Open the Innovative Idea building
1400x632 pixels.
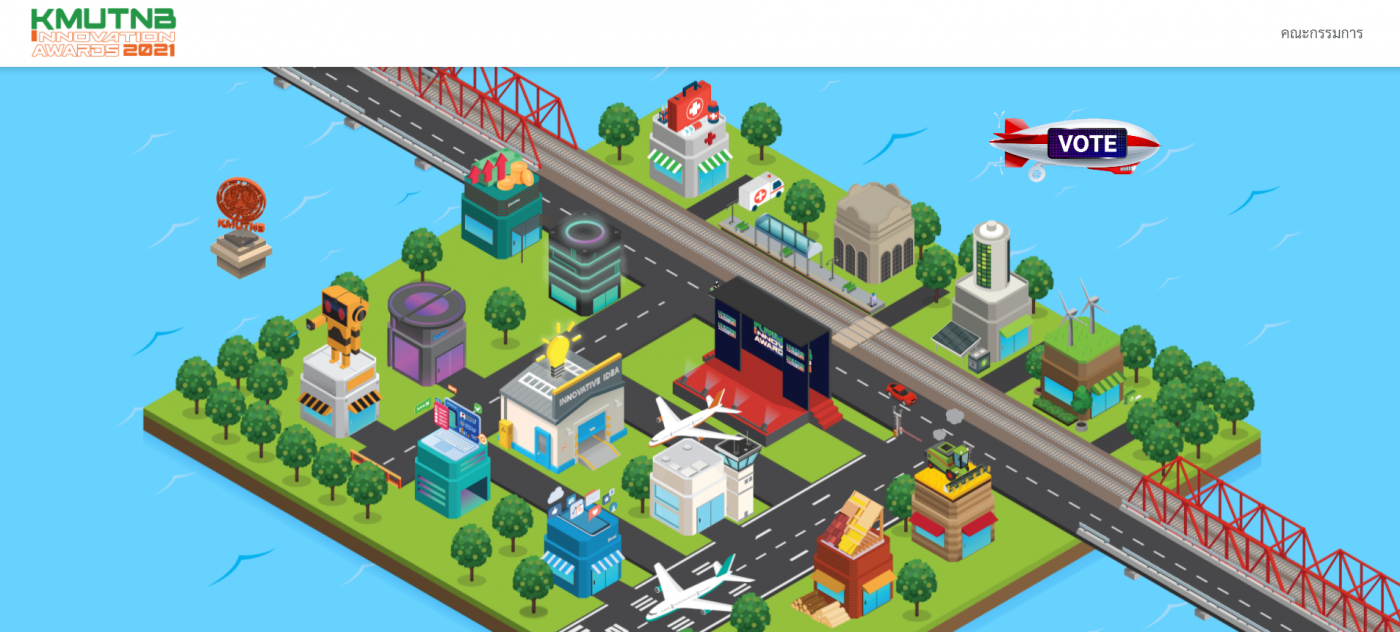click(562, 412)
